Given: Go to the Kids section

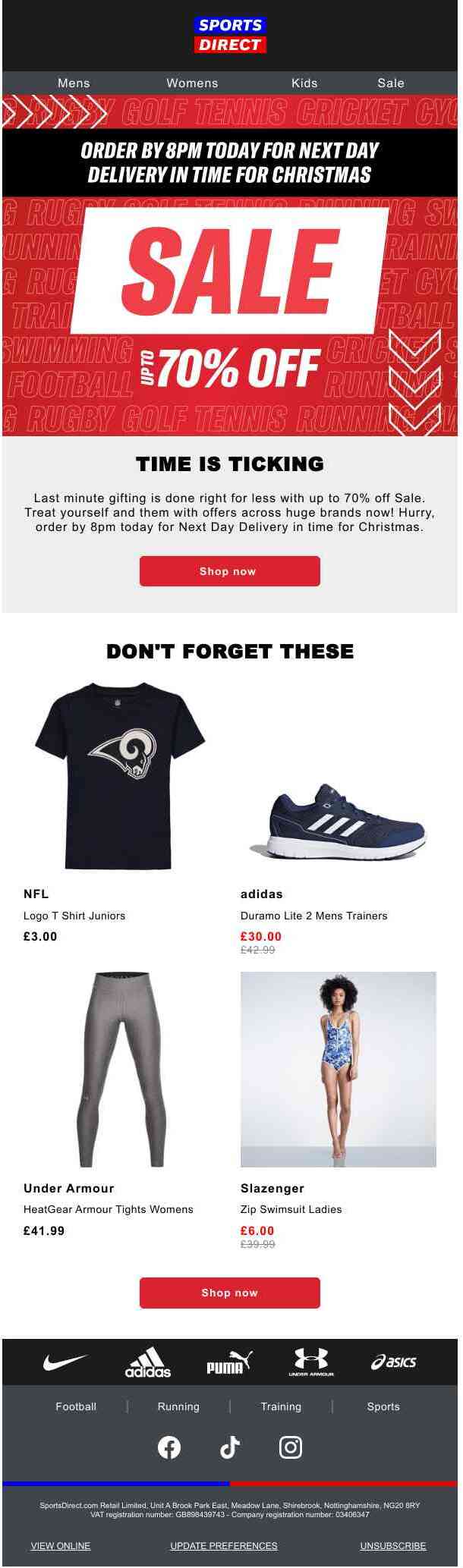Looking at the screenshot, I should (x=304, y=83).
